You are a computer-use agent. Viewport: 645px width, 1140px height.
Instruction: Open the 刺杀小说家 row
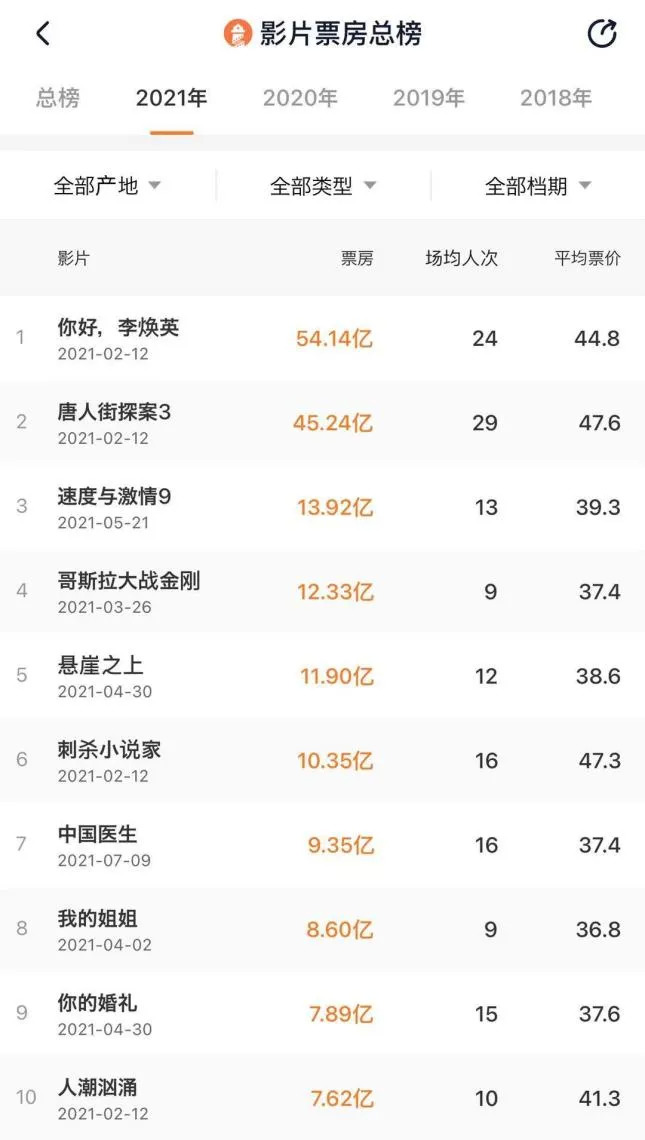[x=110, y=760]
